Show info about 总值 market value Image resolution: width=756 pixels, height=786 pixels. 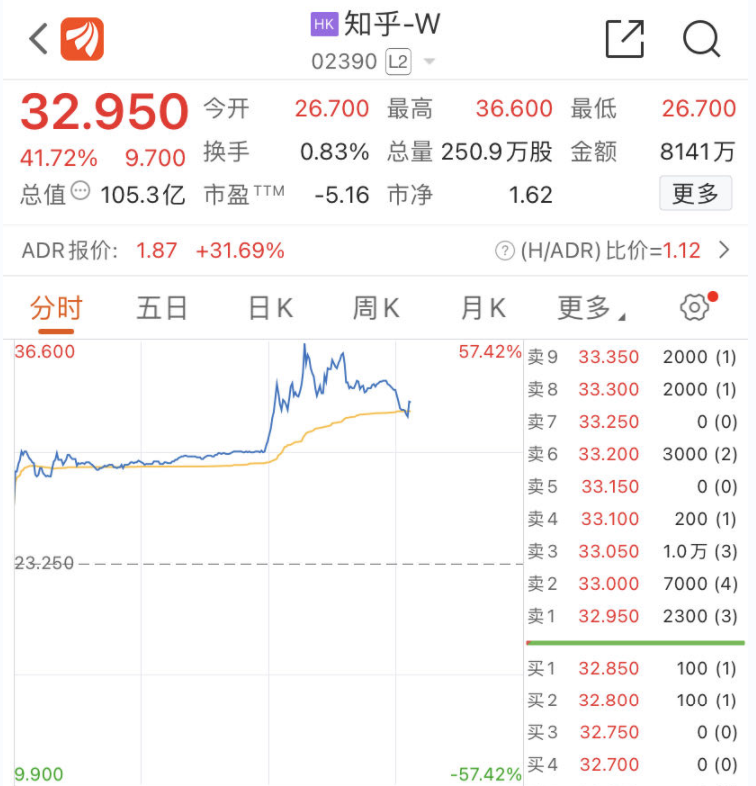pos(81,190)
